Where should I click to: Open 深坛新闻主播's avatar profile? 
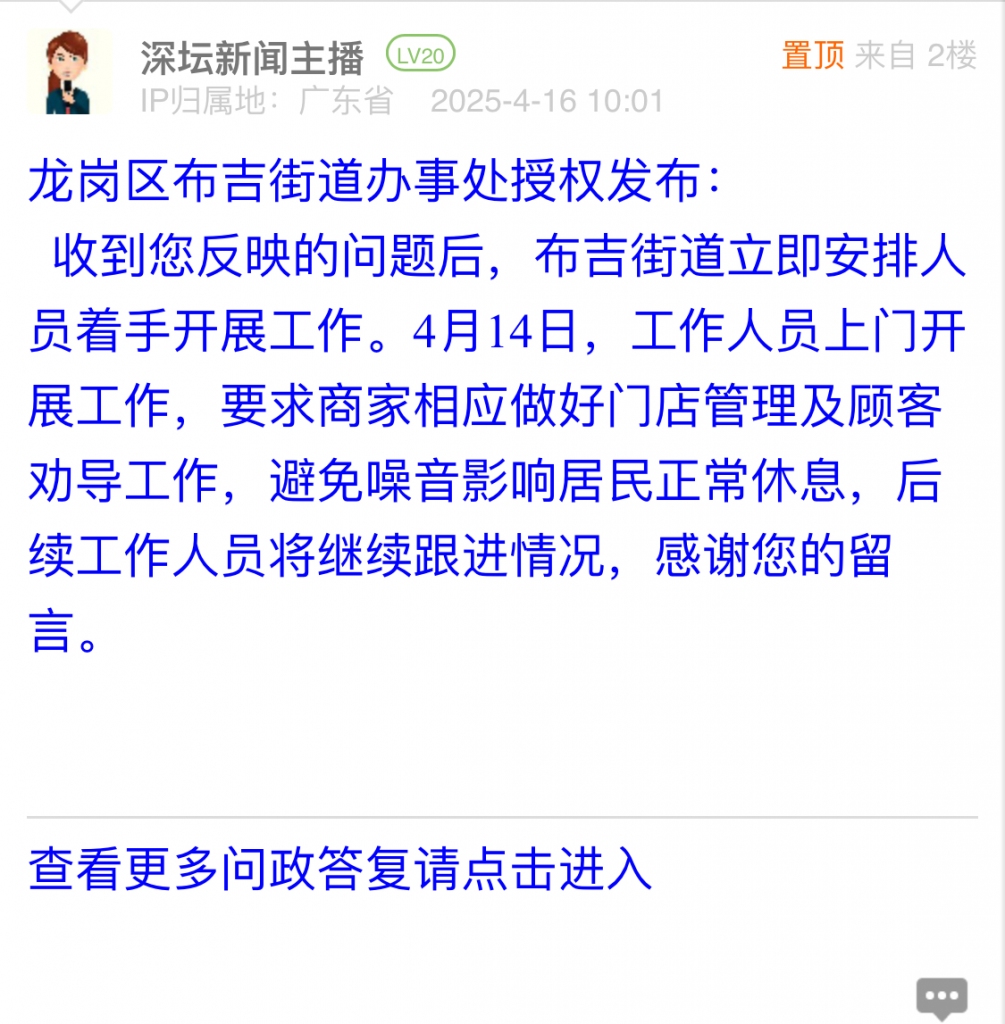pyautogui.click(x=69, y=72)
